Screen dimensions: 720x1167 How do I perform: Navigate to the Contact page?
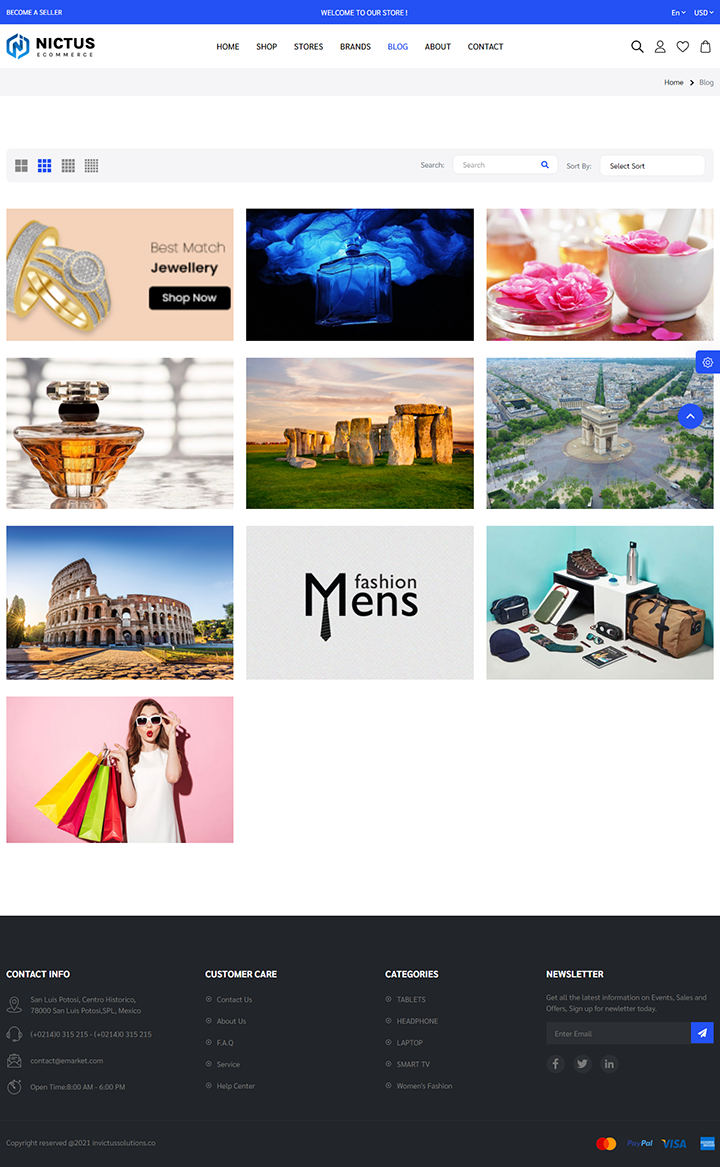[x=485, y=47]
